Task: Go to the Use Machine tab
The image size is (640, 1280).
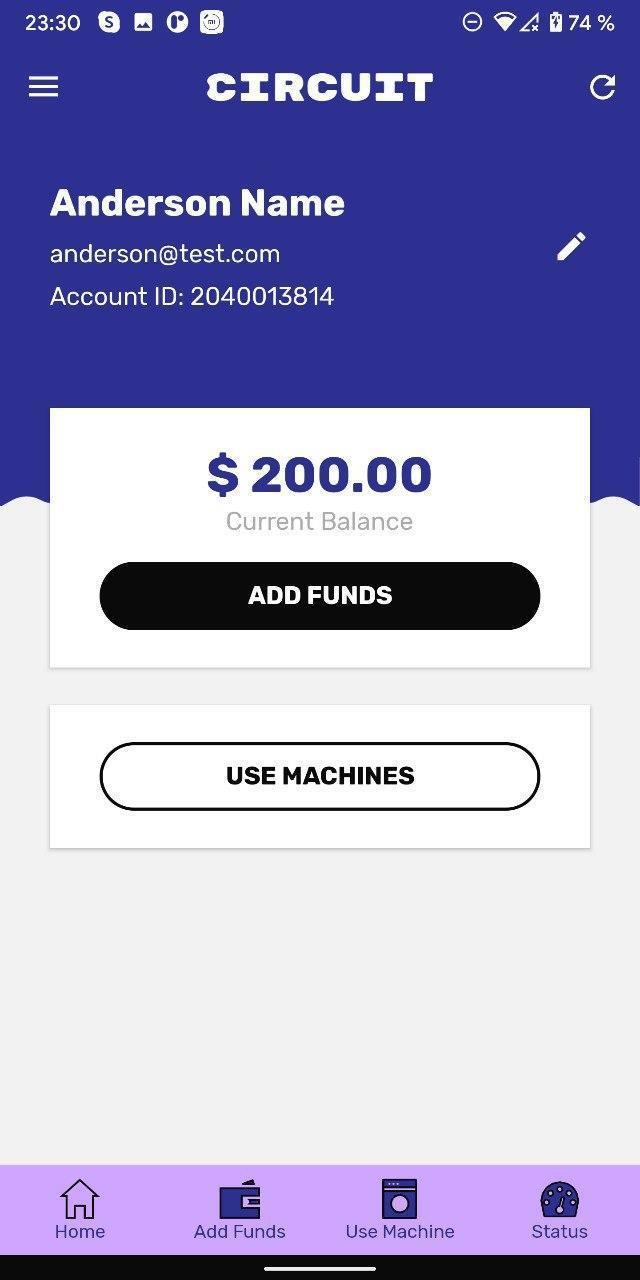Action: pyautogui.click(x=400, y=1210)
